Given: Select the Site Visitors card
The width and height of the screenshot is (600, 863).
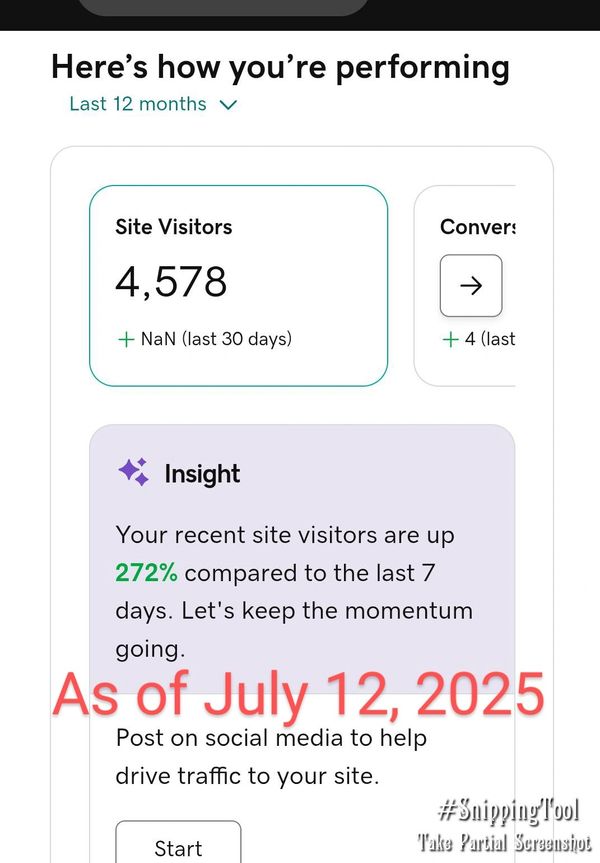Looking at the screenshot, I should pyautogui.click(x=238, y=285).
